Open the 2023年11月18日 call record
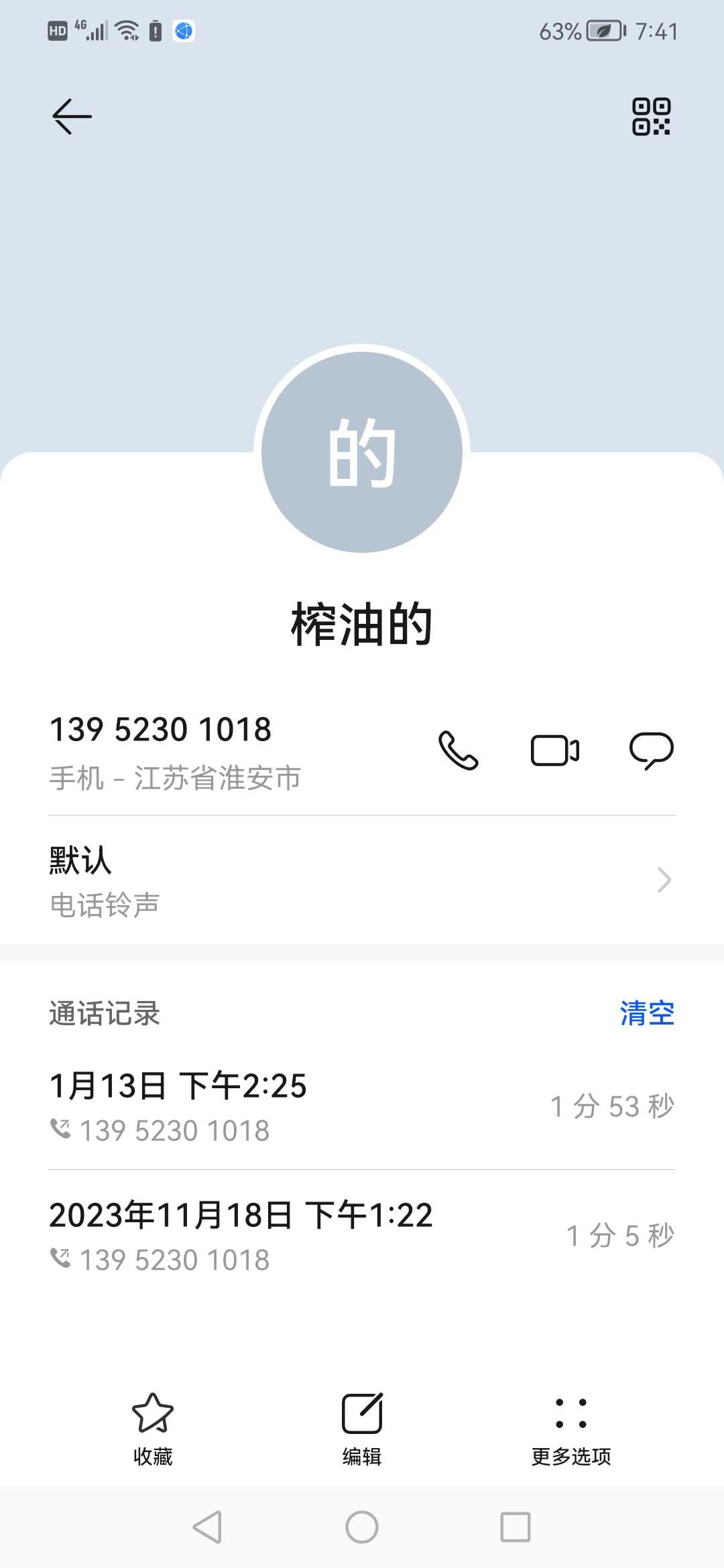The height and width of the screenshot is (1568, 724). pyautogui.click(x=362, y=1236)
